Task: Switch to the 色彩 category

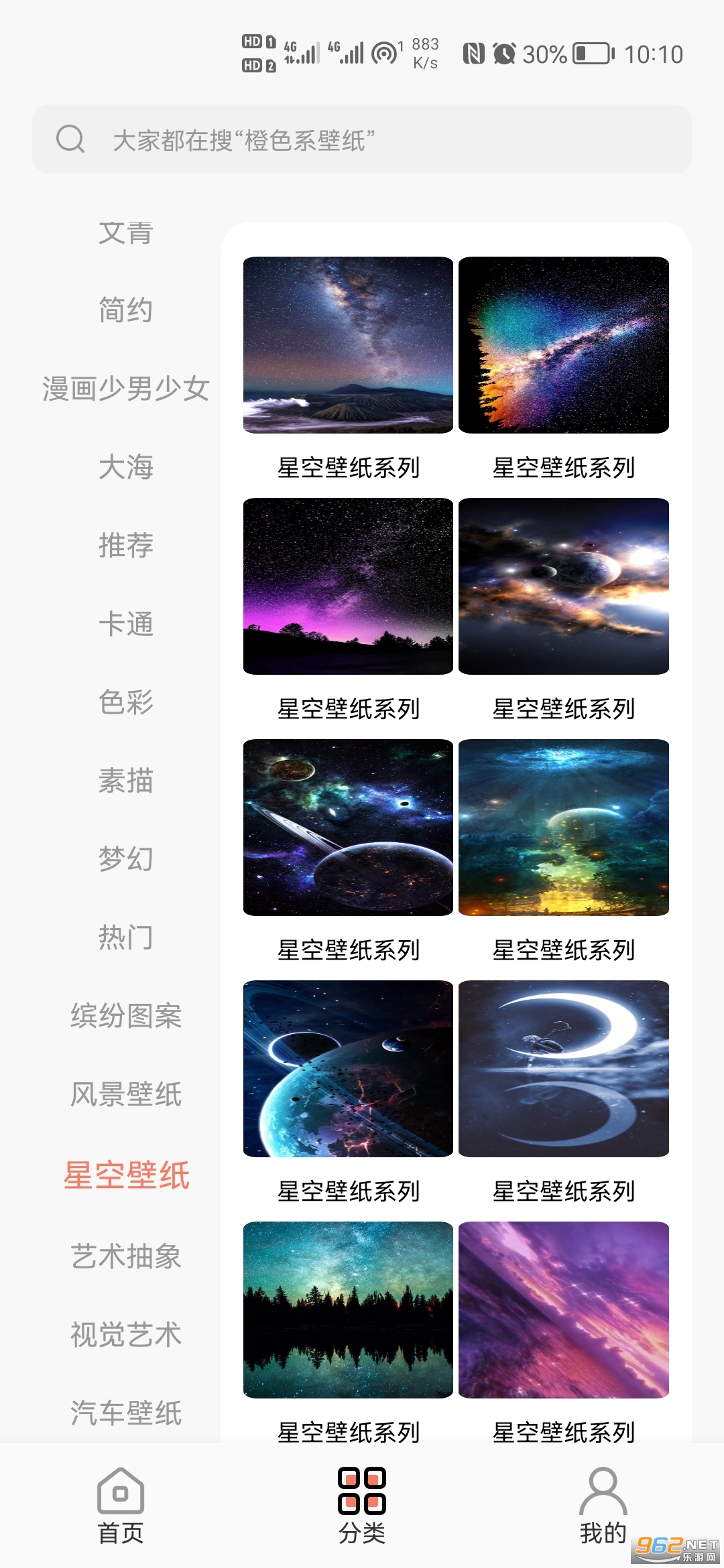Action: click(x=126, y=702)
